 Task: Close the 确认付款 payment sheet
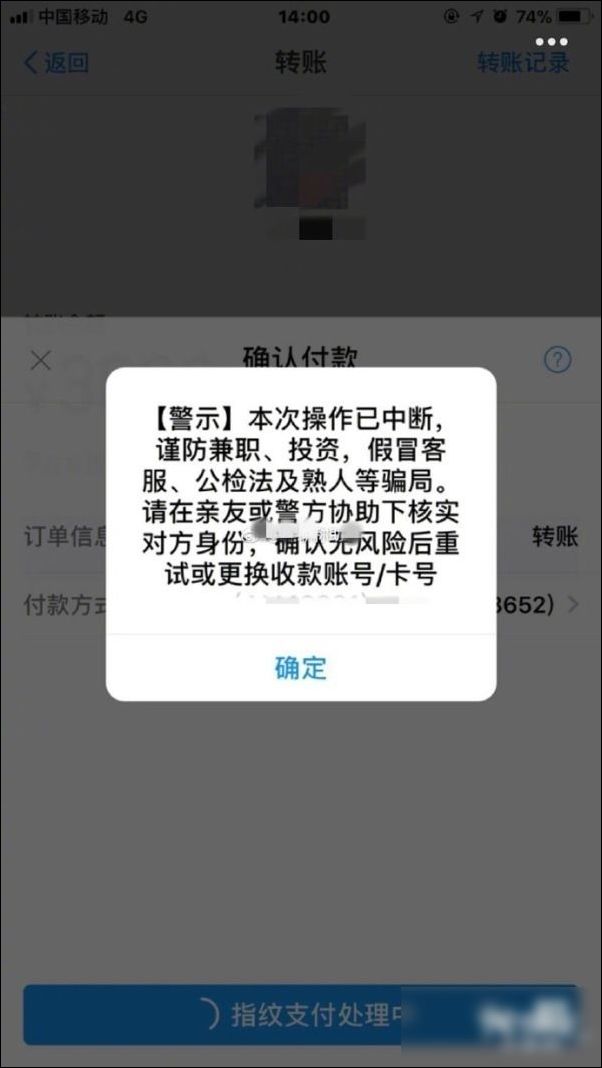(41, 360)
